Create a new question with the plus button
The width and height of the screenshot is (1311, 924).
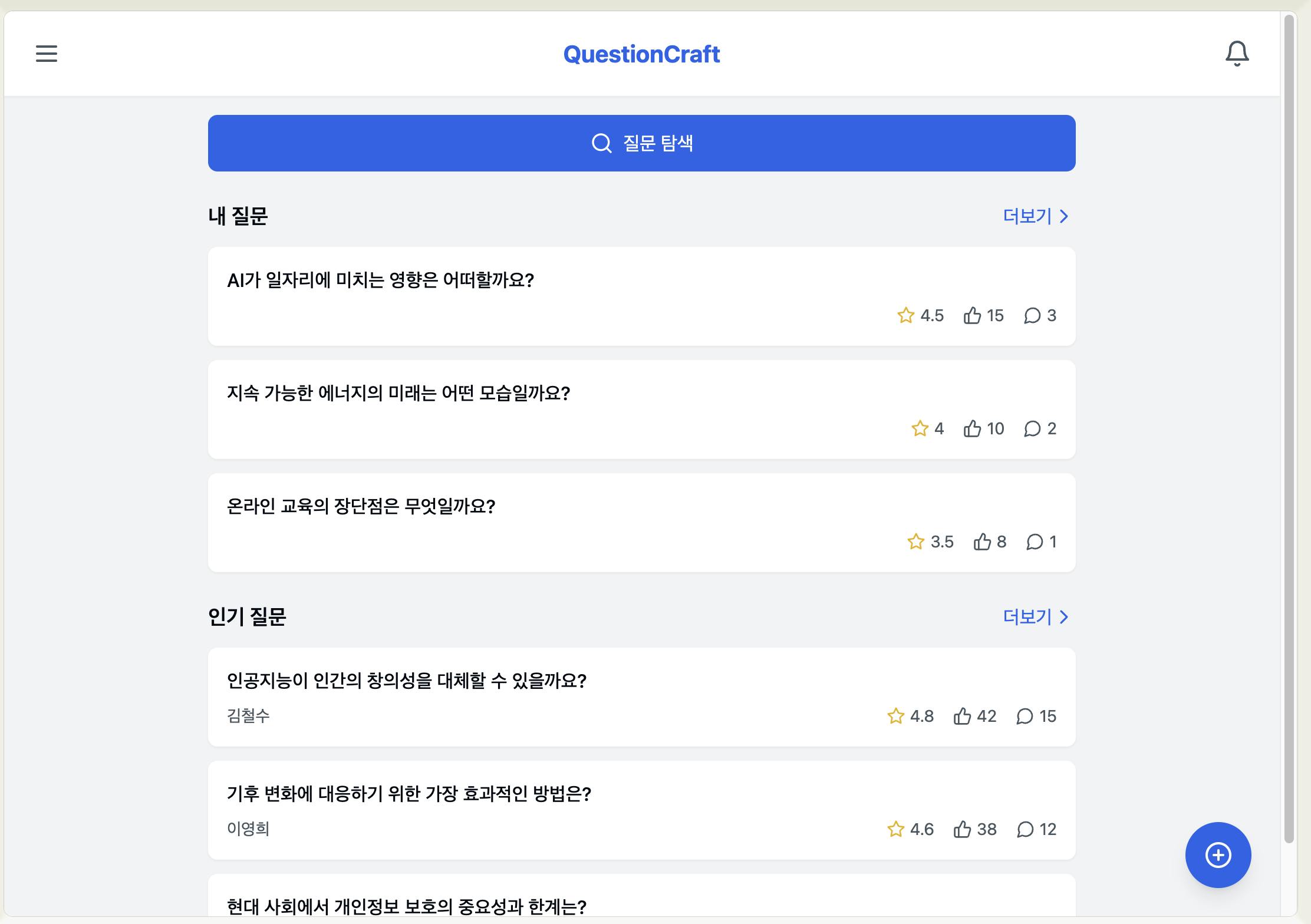tap(1218, 855)
